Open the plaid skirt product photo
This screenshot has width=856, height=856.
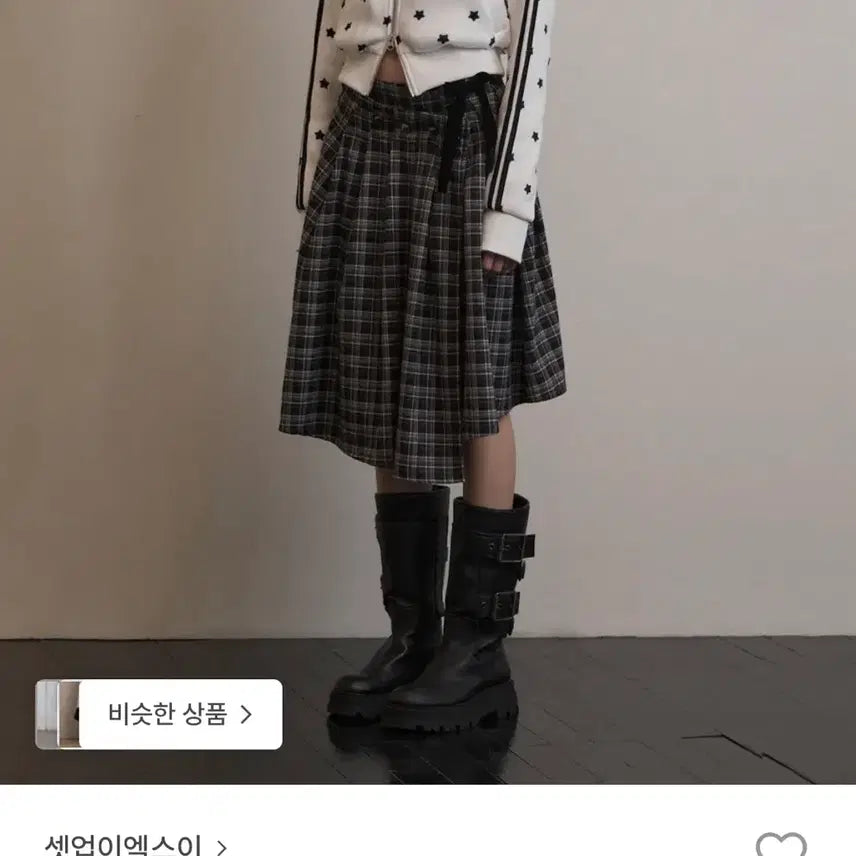[428, 330]
